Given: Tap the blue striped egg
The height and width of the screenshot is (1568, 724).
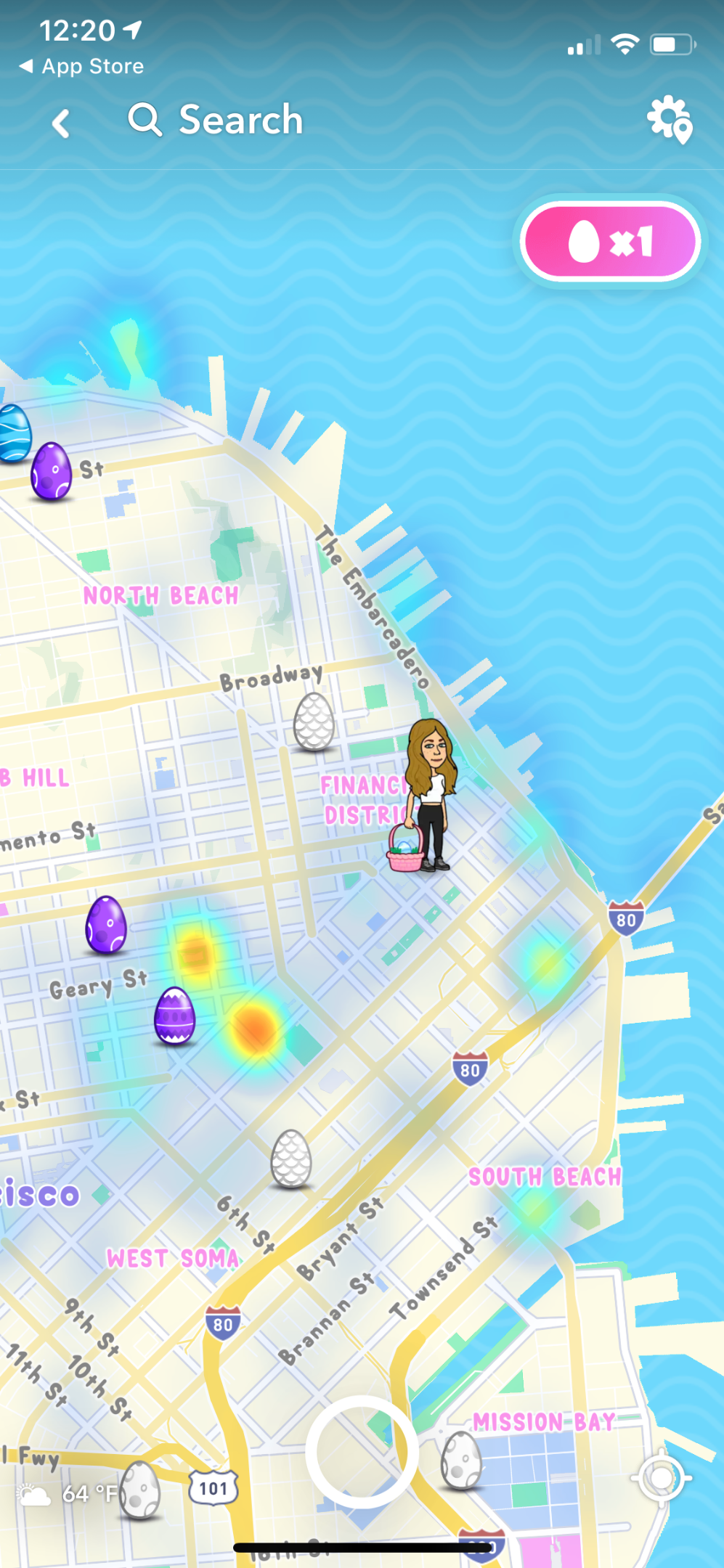Looking at the screenshot, I should tap(13, 433).
